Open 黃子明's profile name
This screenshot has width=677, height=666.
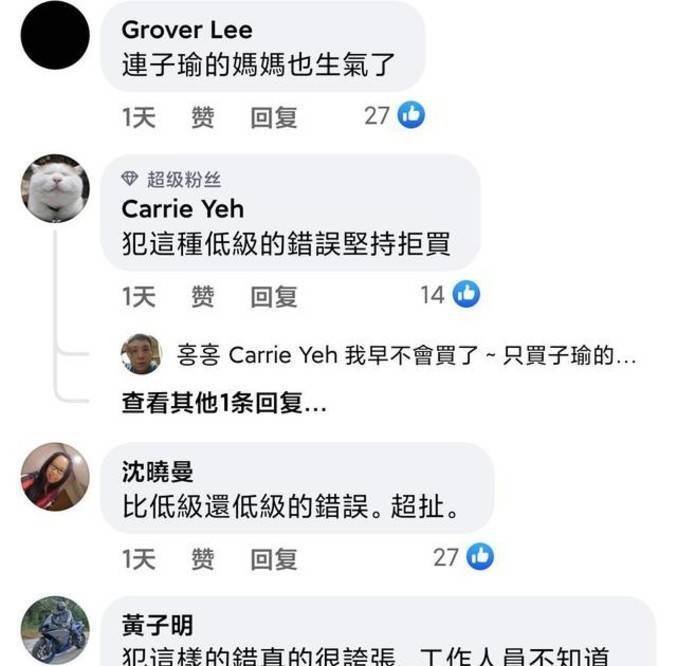point(158,626)
